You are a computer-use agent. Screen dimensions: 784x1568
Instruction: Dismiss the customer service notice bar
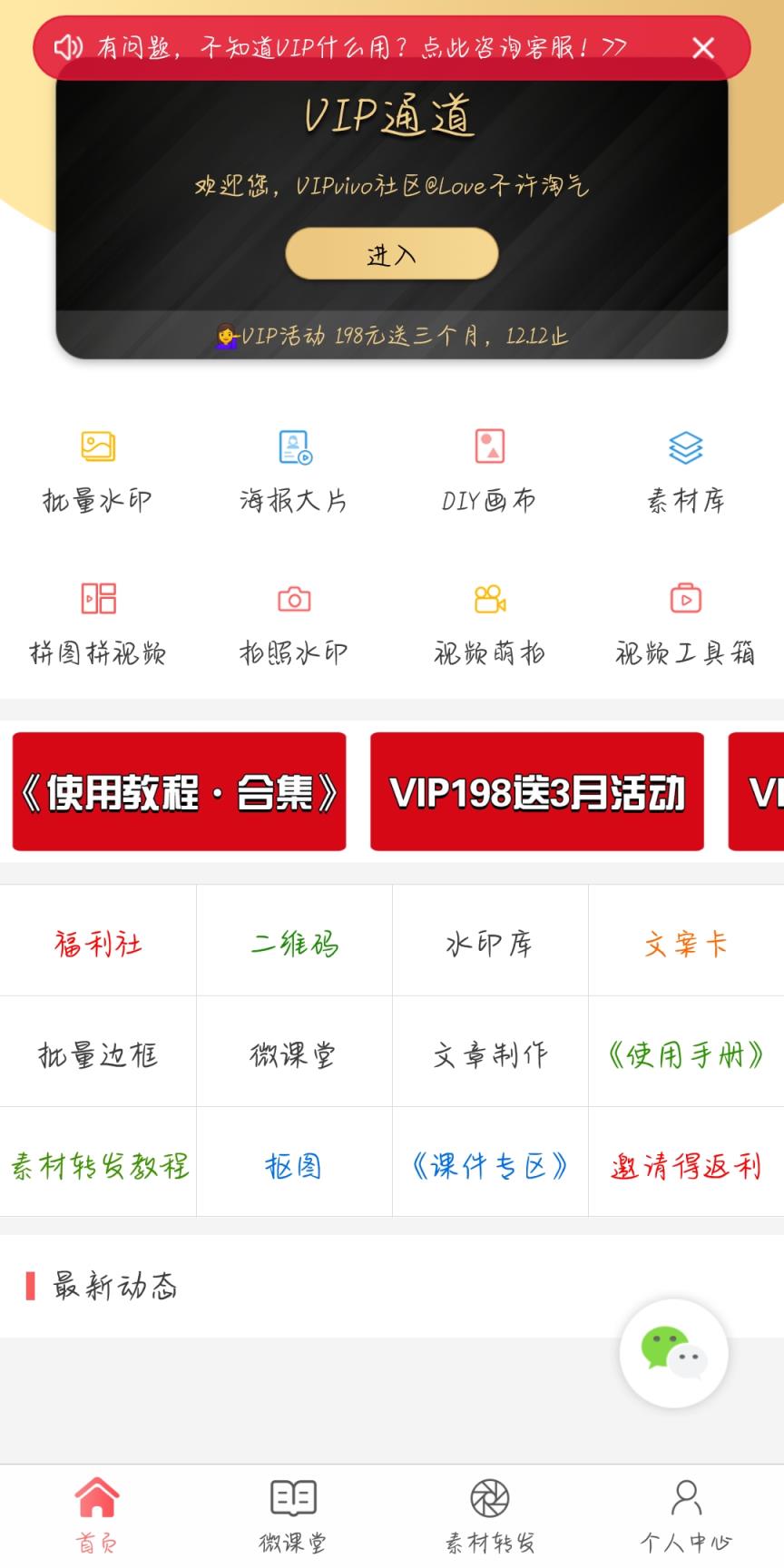703,48
